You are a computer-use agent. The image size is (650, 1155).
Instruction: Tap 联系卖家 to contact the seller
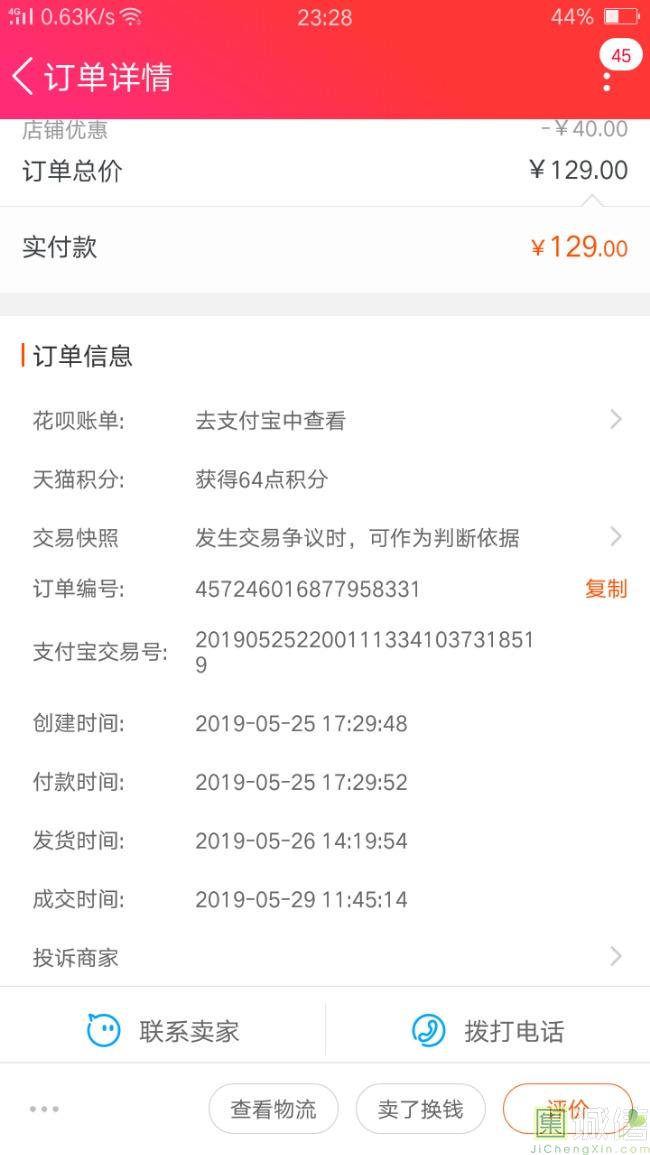coord(163,1031)
